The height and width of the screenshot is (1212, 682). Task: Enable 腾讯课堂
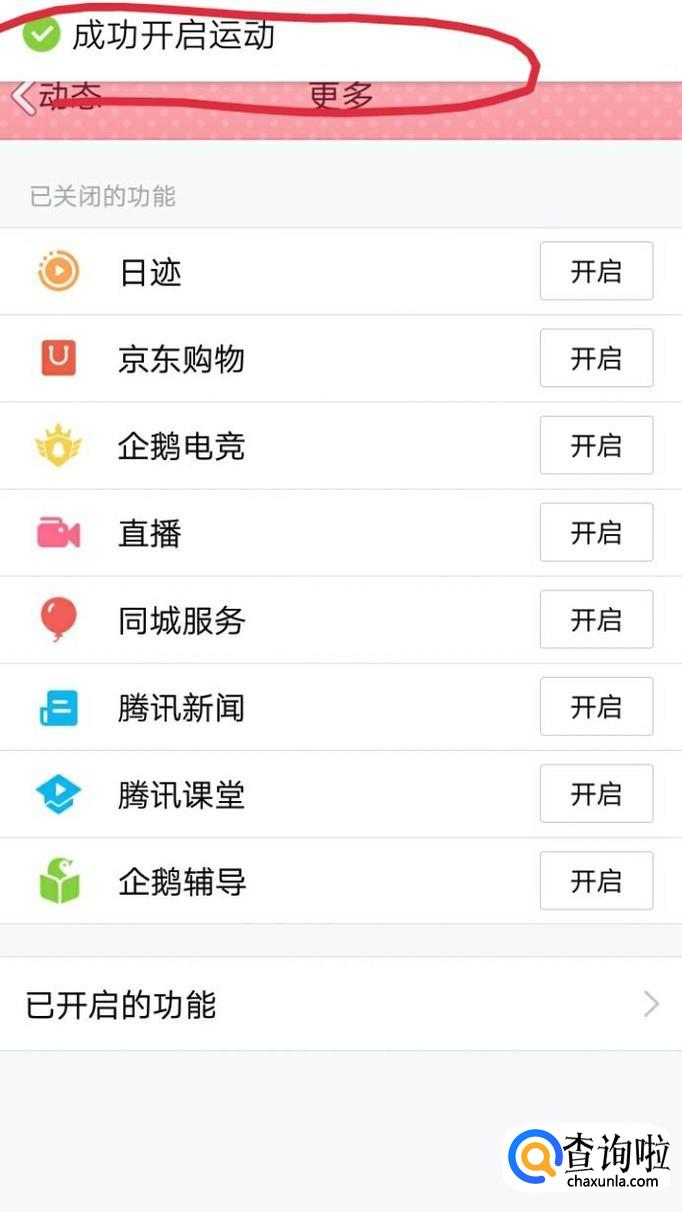[x=596, y=793]
